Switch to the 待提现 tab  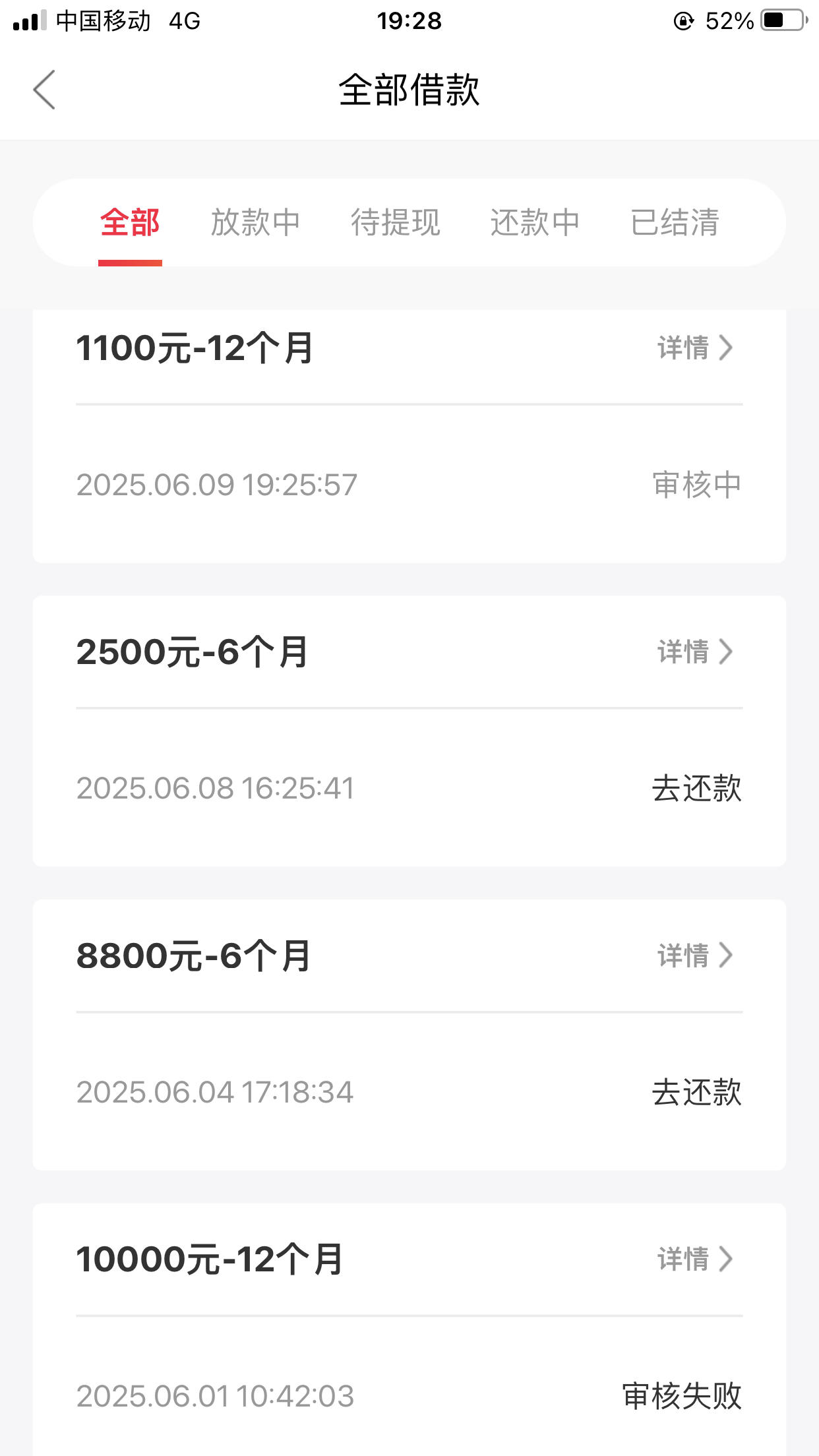pyautogui.click(x=396, y=222)
